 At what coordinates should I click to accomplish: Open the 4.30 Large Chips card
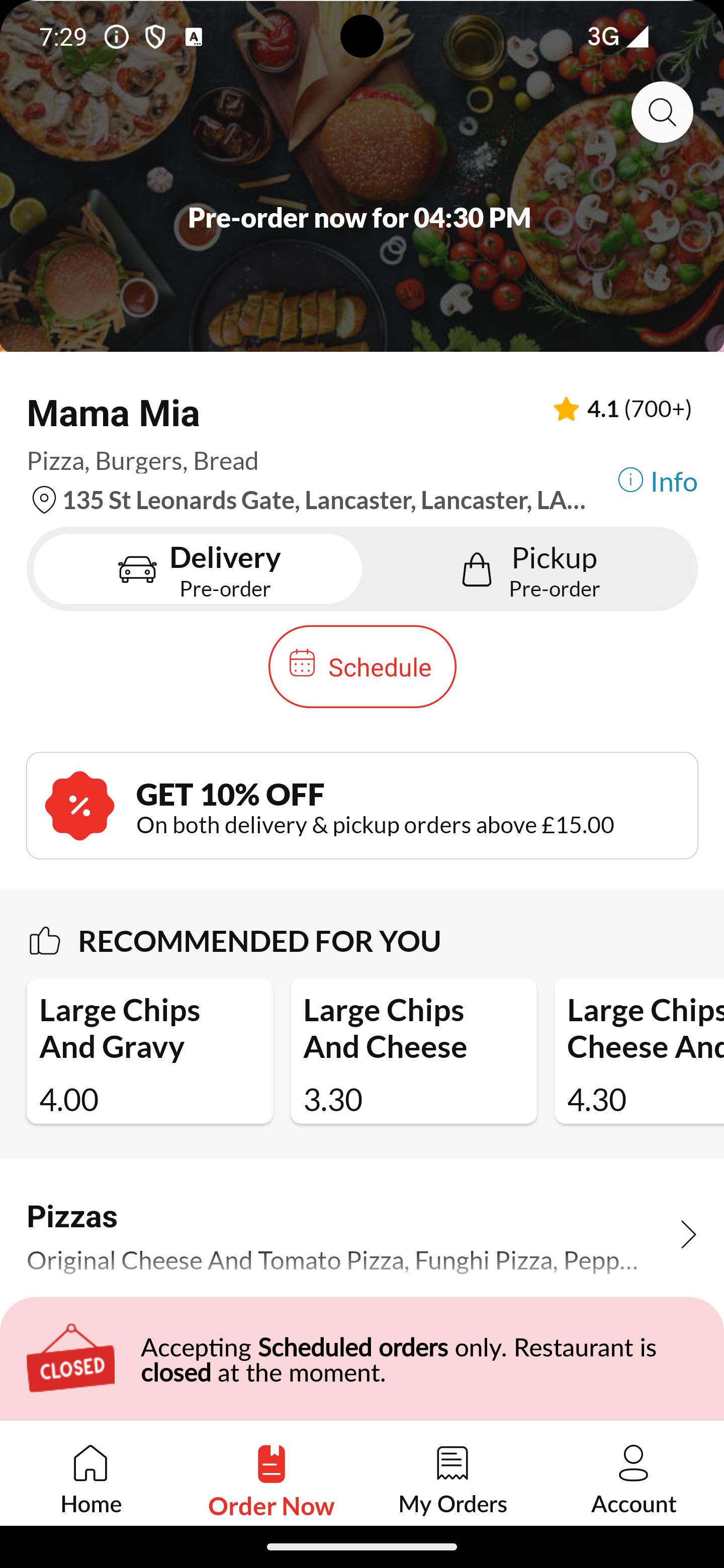[x=640, y=1050]
